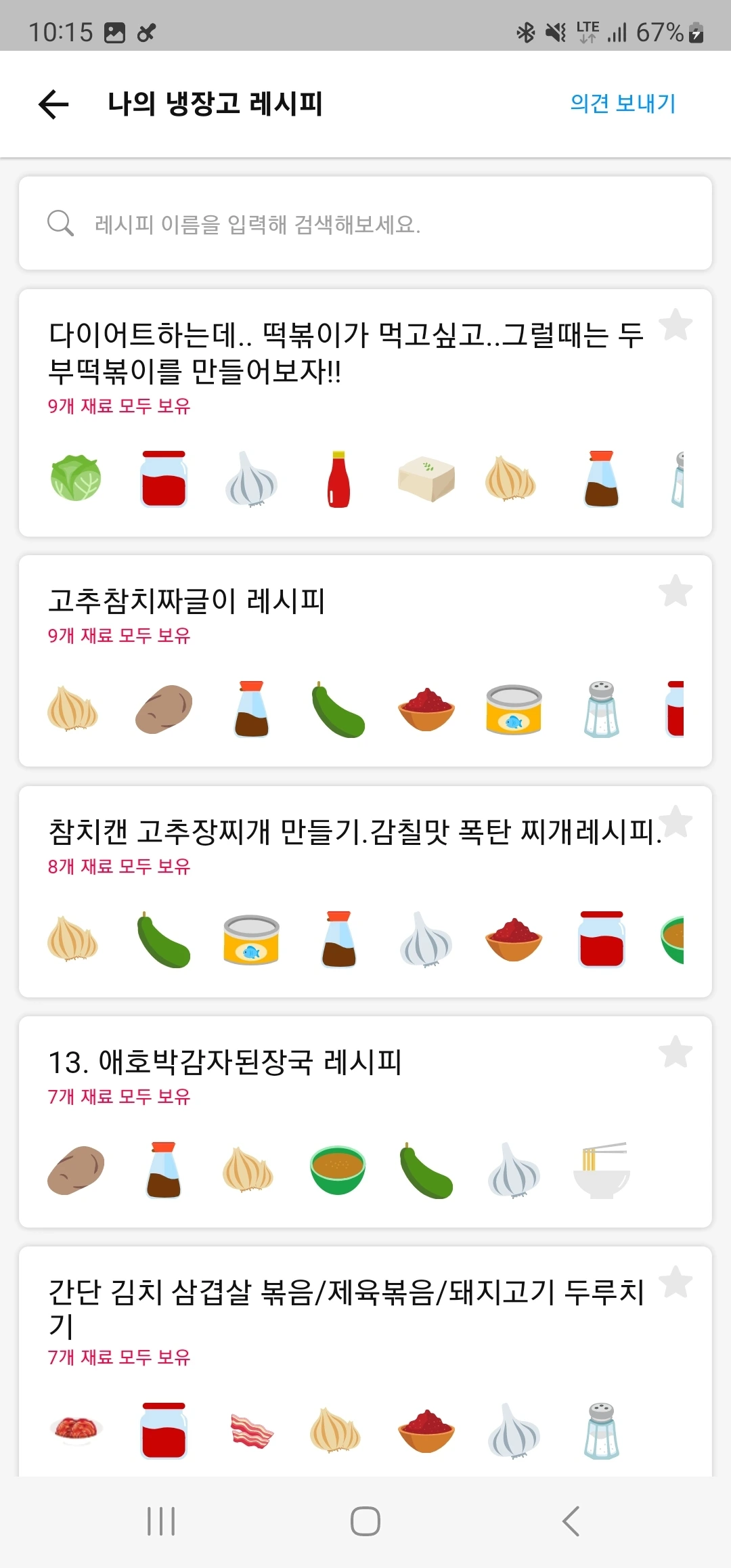Favorite the 참치캔 고추장찌개 recipe
This screenshot has height=1568, width=731.
click(675, 821)
